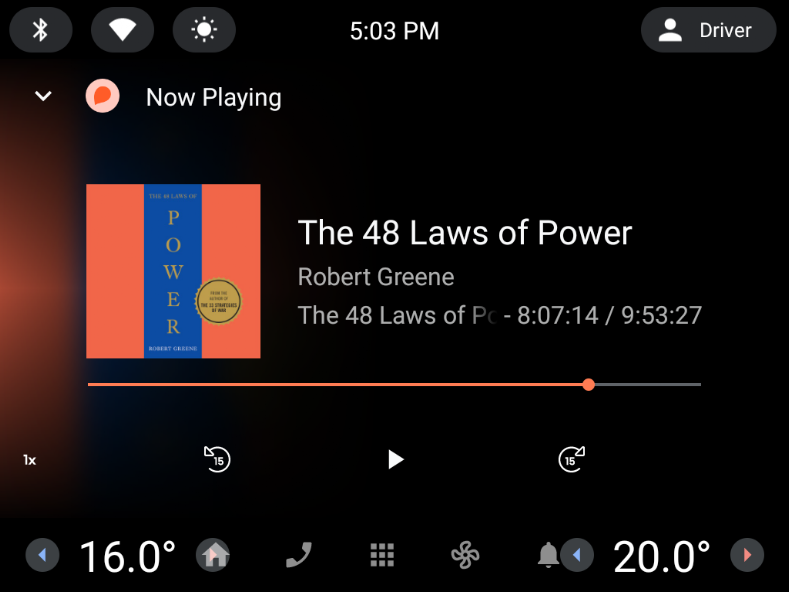
Task: Tap the audiobook progress bar
Action: tap(394, 384)
